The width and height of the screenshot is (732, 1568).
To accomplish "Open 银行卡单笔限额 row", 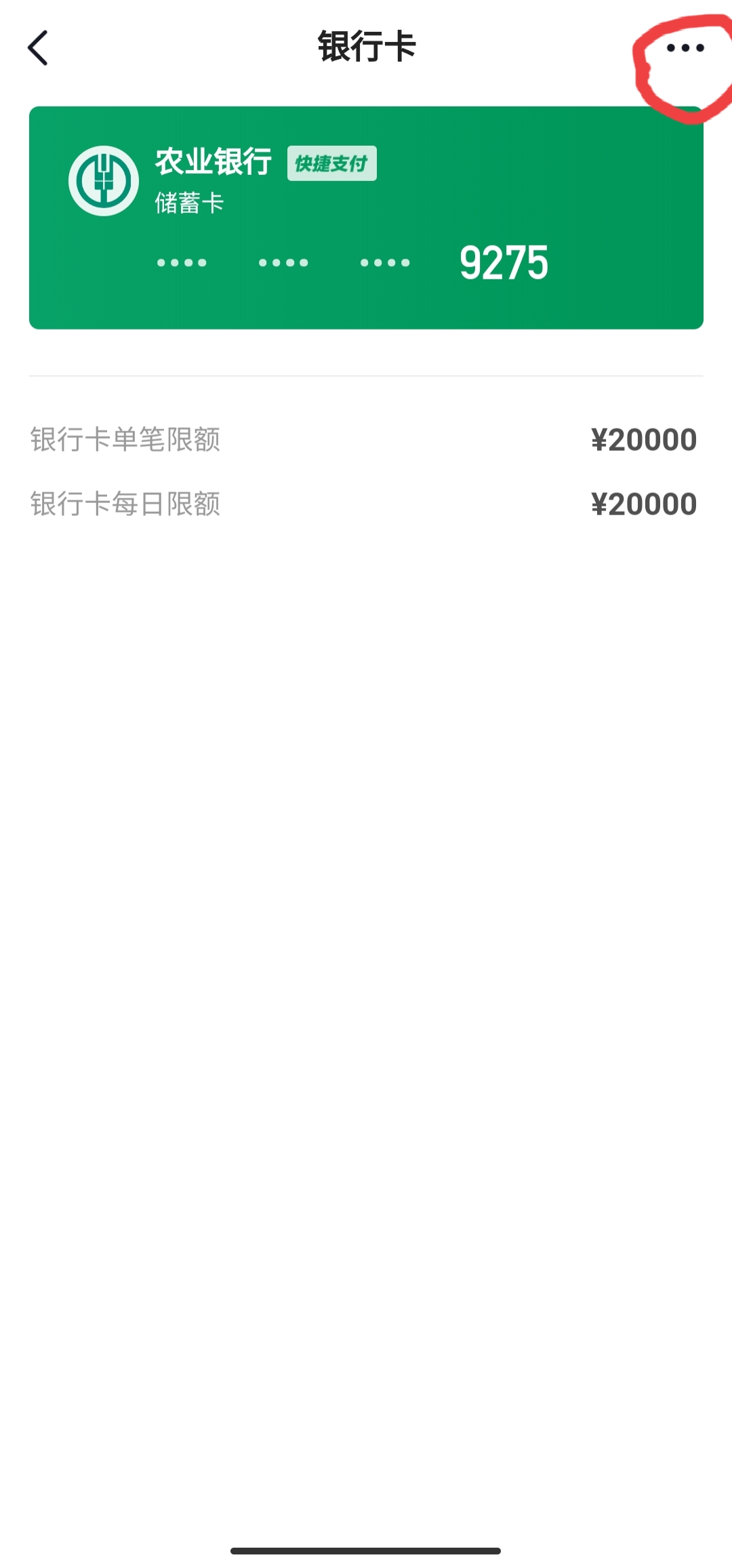I will 366,439.
